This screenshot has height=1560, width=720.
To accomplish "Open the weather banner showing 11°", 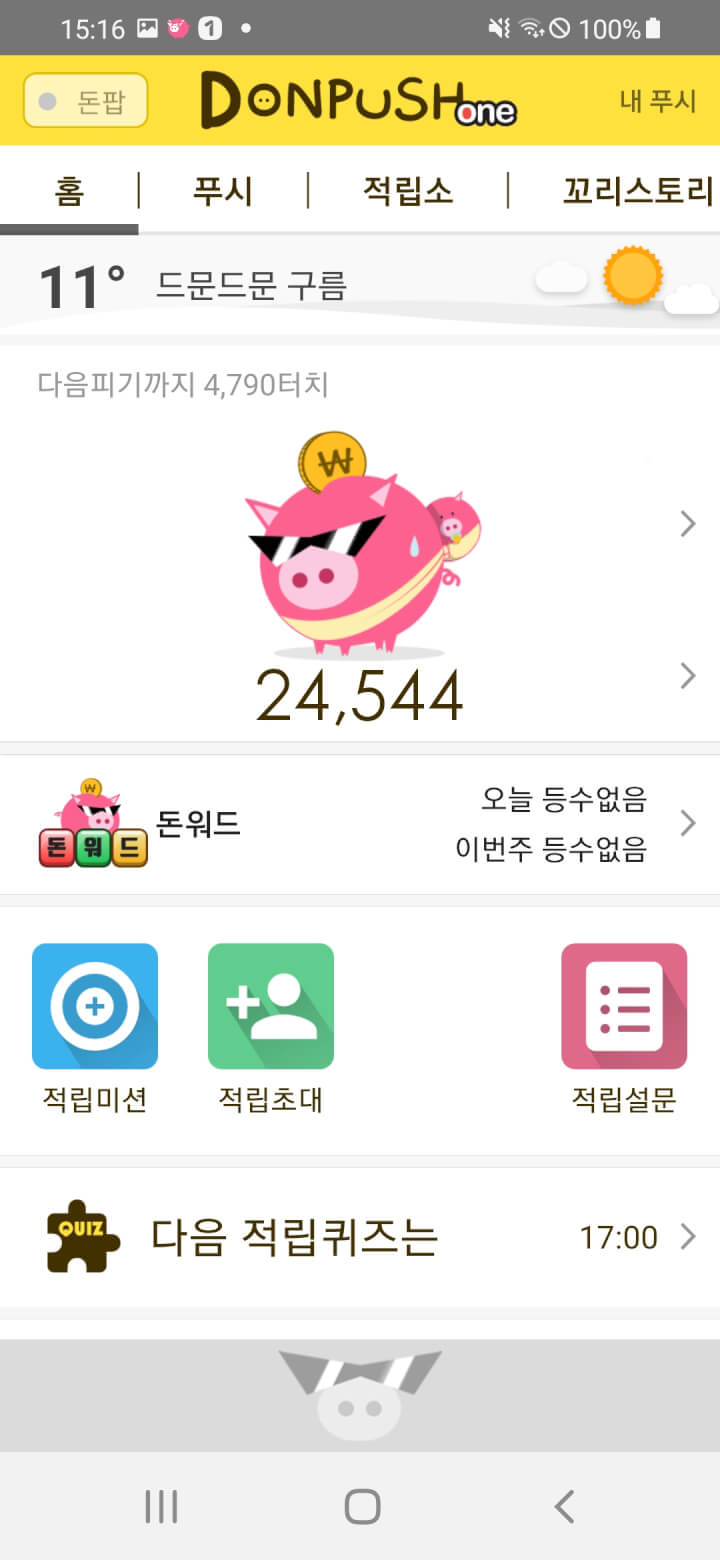I will (360, 285).
